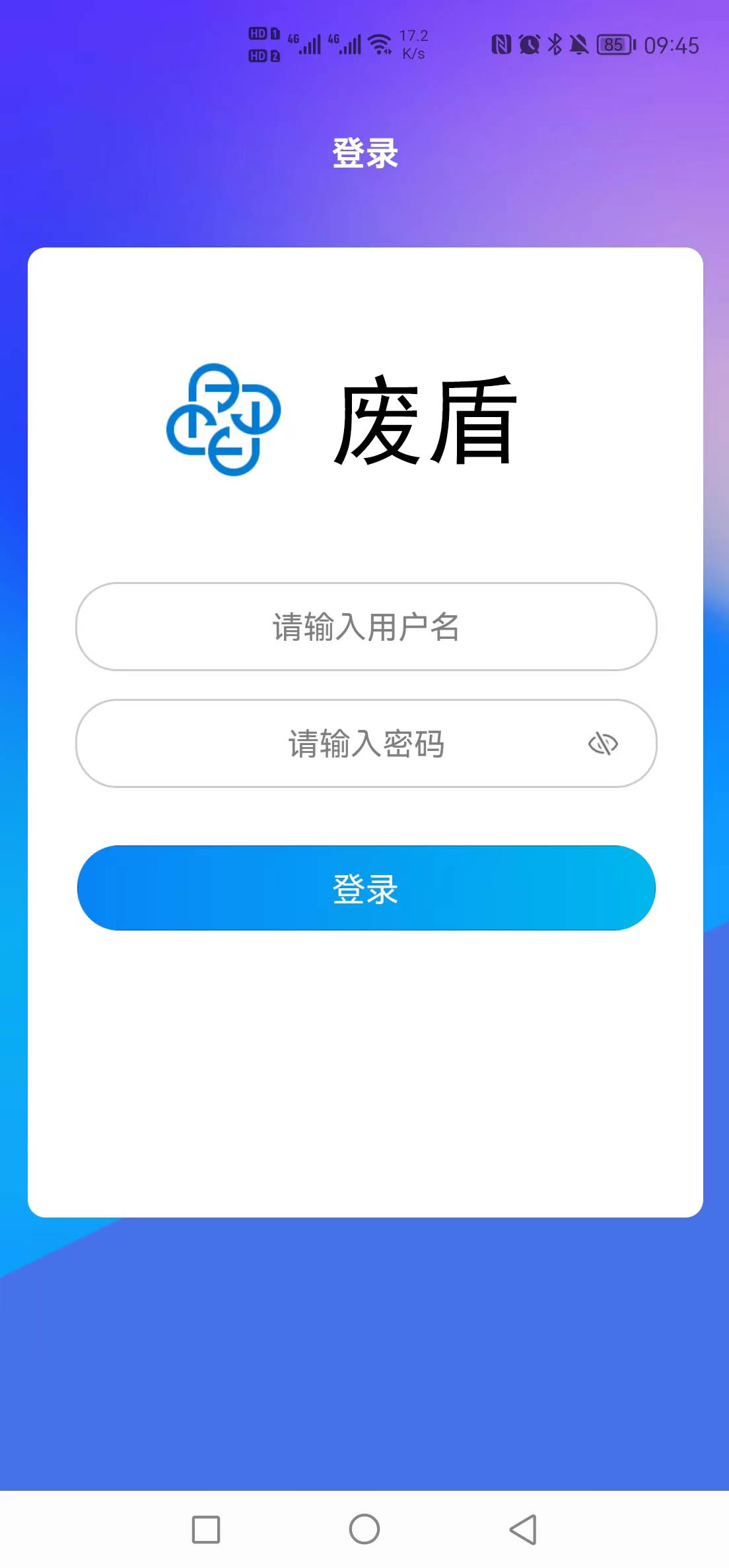Toggle password visibility eye icon
This screenshot has height=1568, width=729.
pos(603,744)
